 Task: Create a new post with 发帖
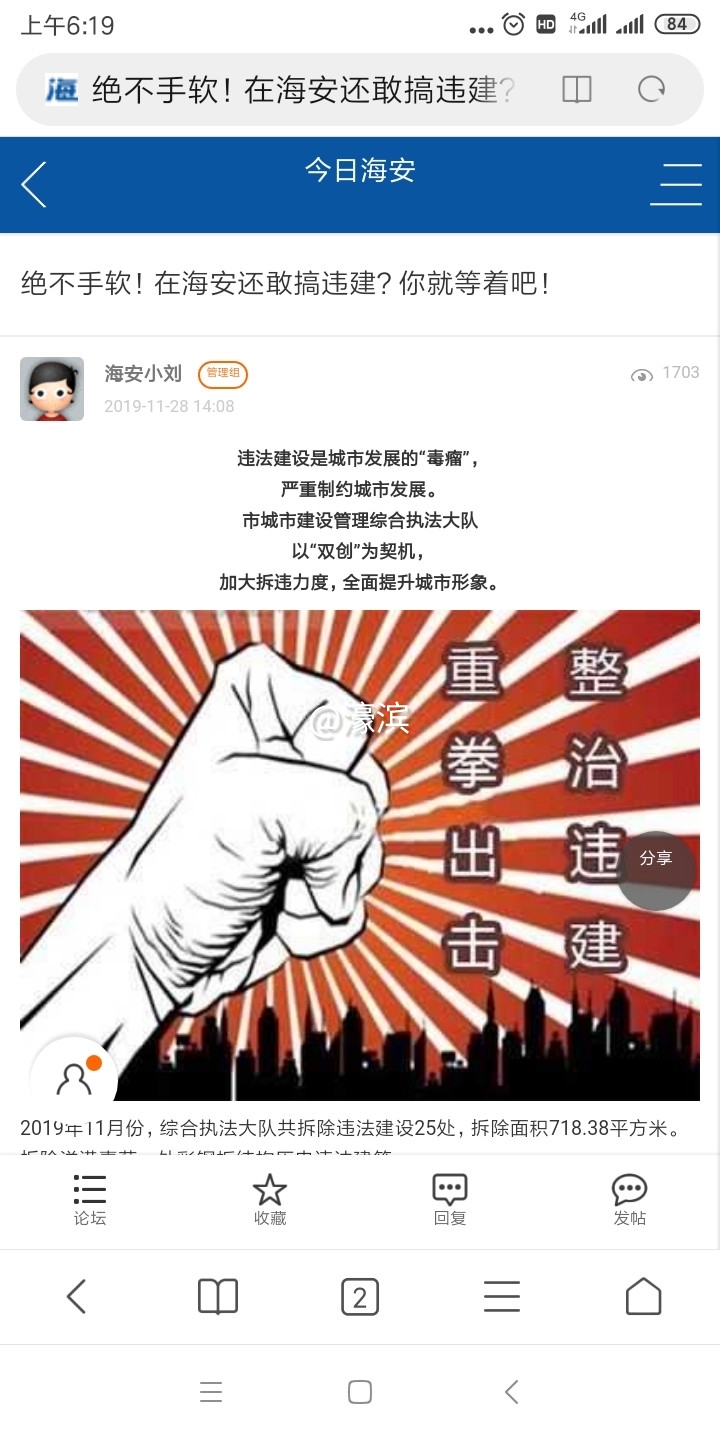click(630, 1200)
